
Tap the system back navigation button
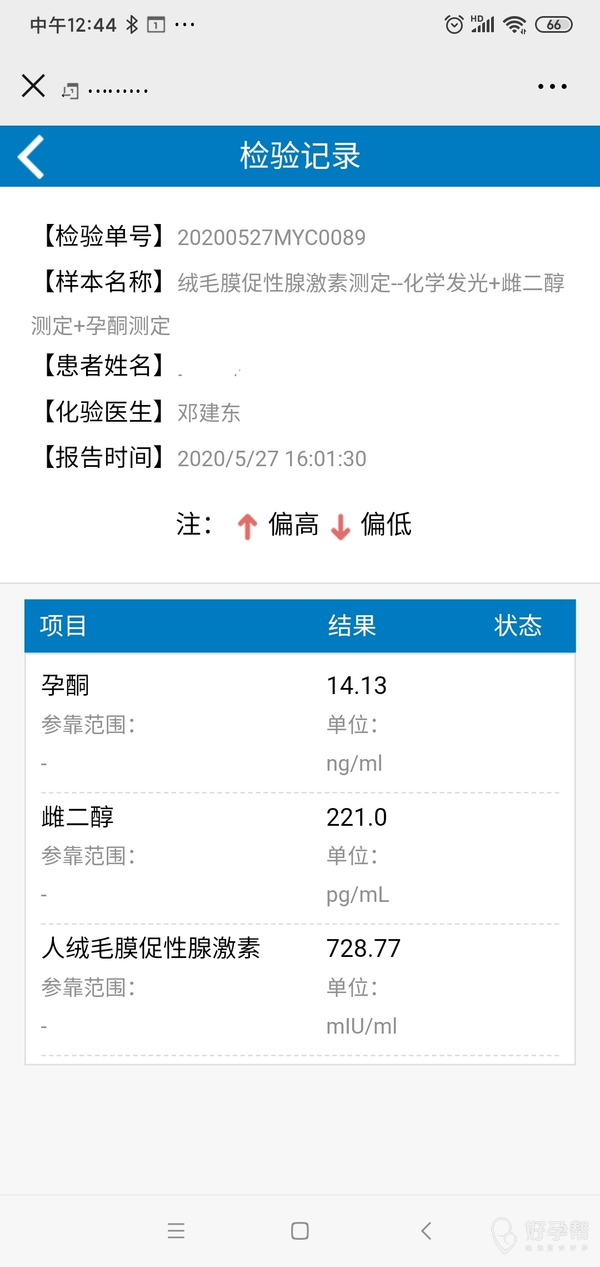point(426,1231)
